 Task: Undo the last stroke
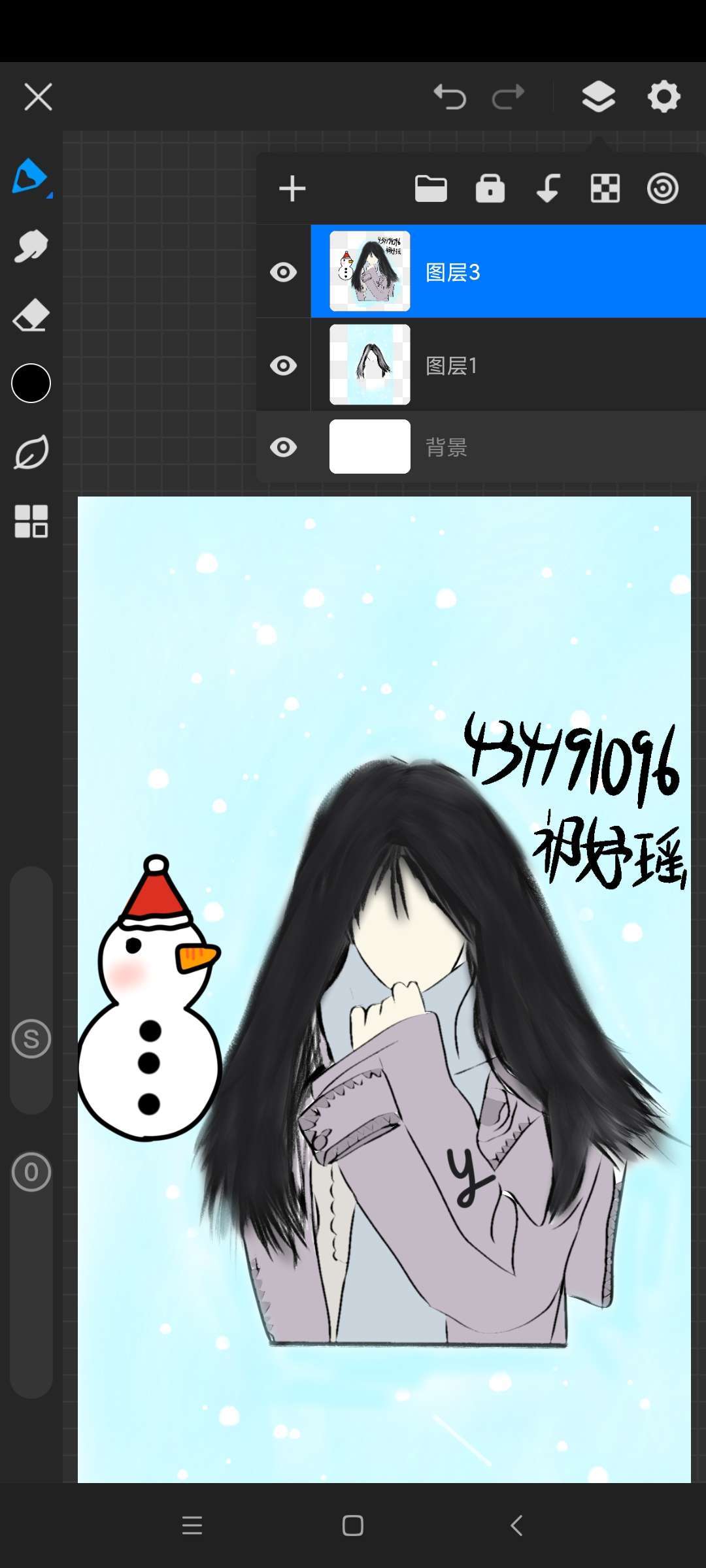tap(450, 97)
